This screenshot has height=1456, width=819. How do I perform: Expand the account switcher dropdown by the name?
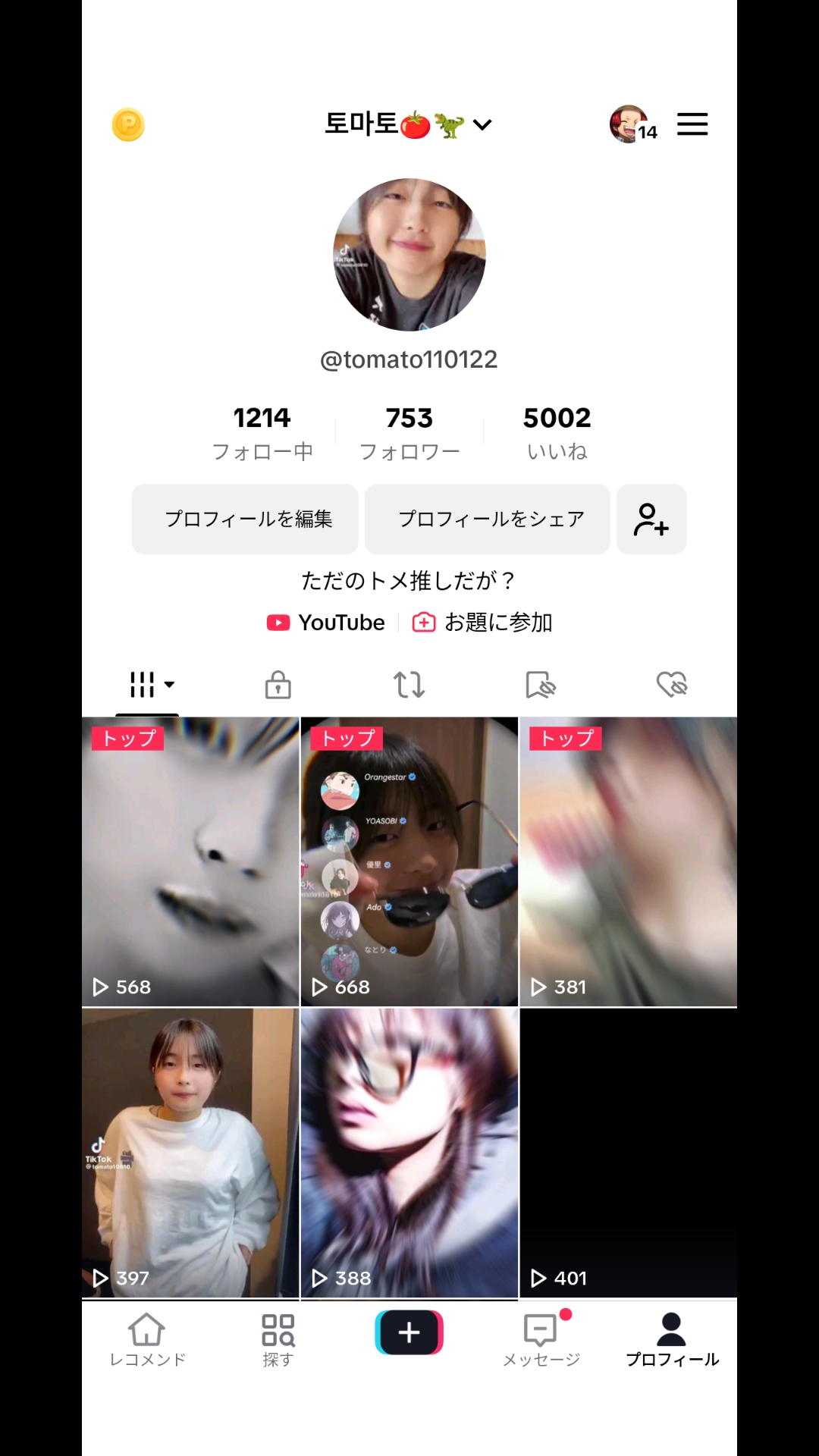(x=482, y=124)
